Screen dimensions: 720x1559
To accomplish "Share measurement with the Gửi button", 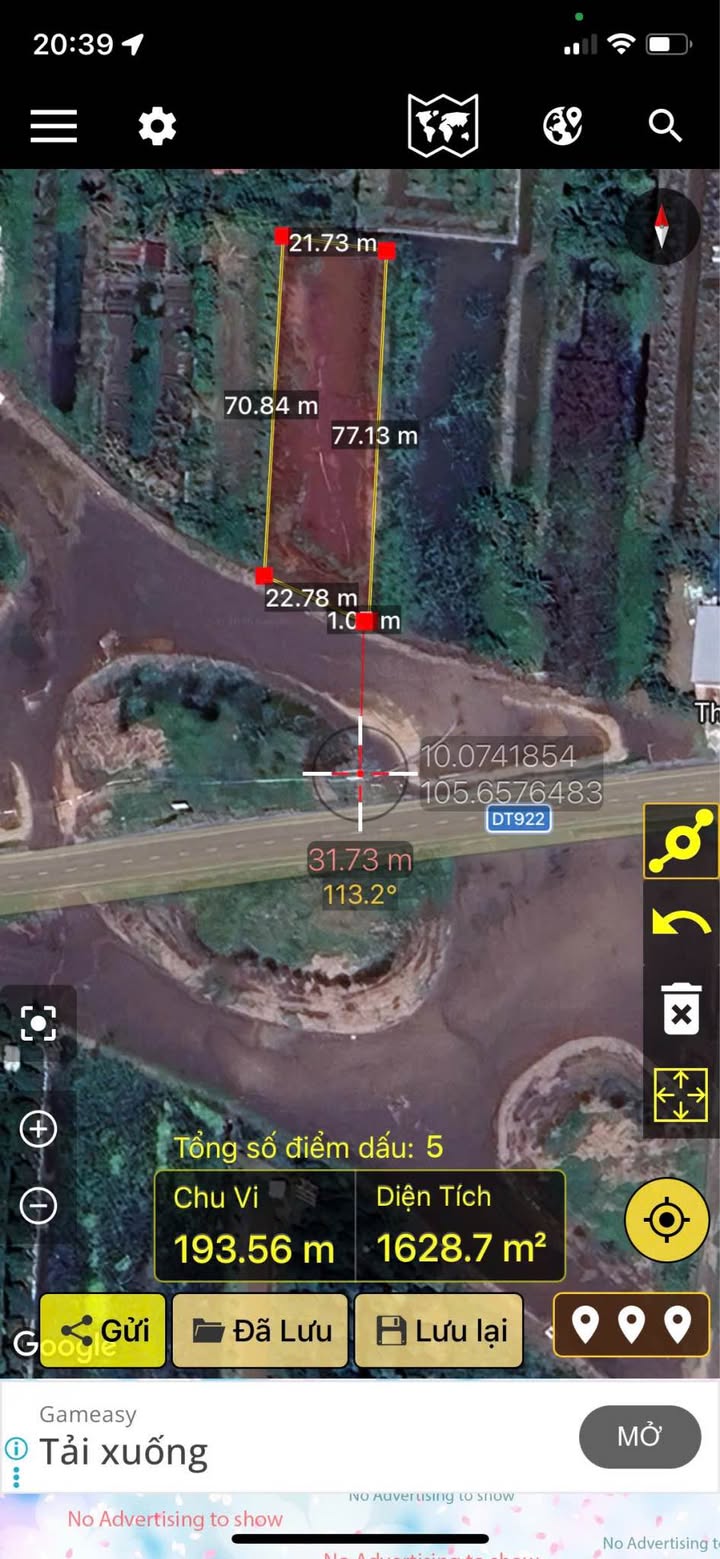I will [103, 1331].
